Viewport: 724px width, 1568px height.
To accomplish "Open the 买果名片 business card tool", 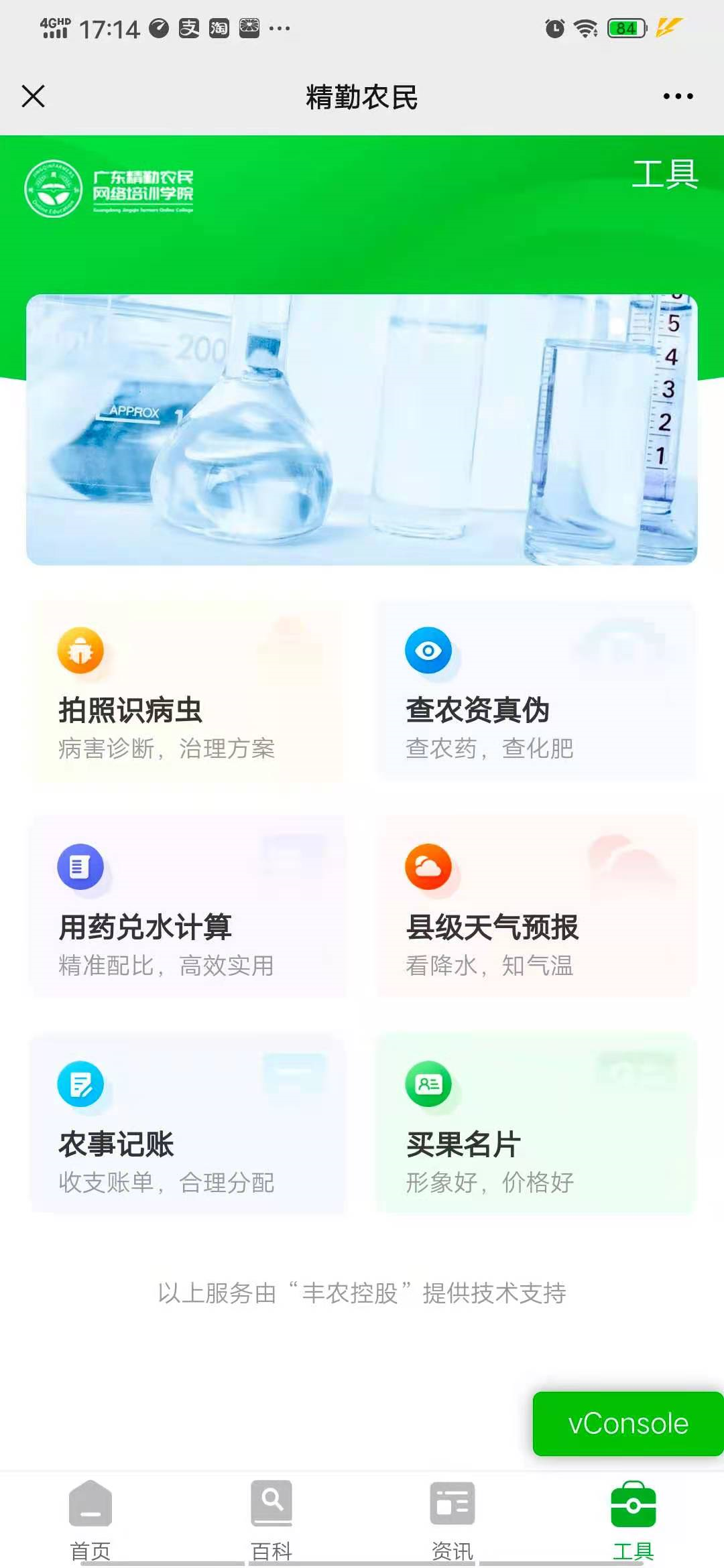I will pos(536,1125).
